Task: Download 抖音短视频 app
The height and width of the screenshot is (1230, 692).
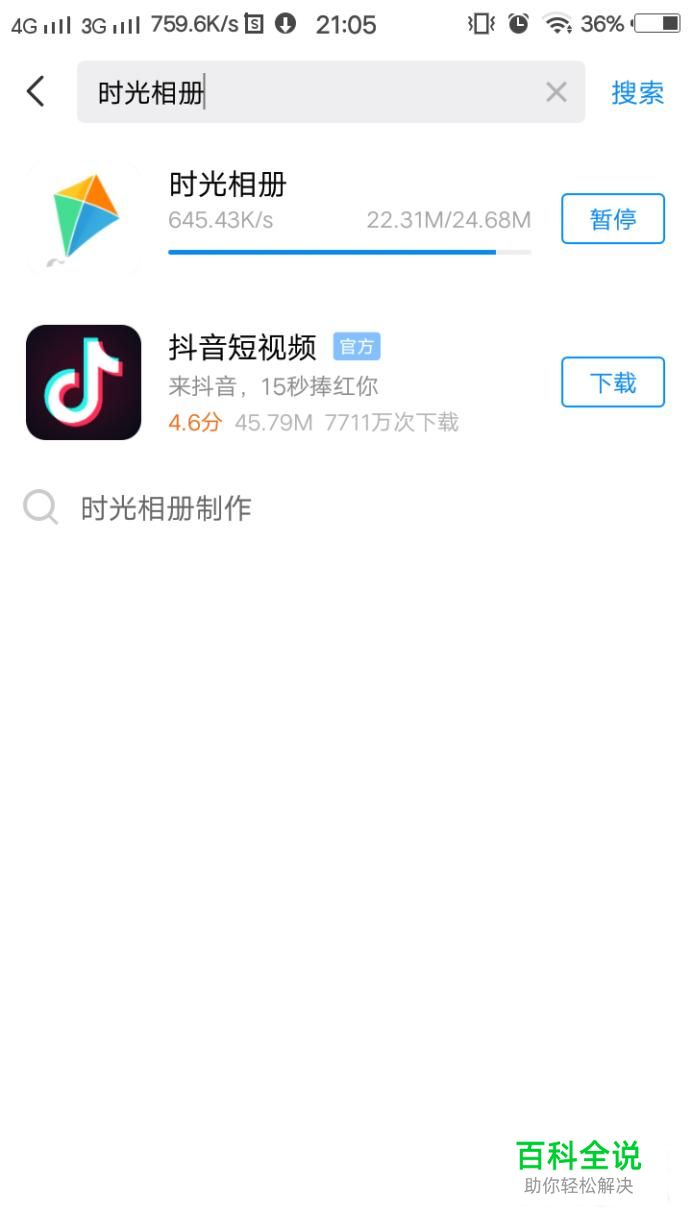Action: [612, 382]
